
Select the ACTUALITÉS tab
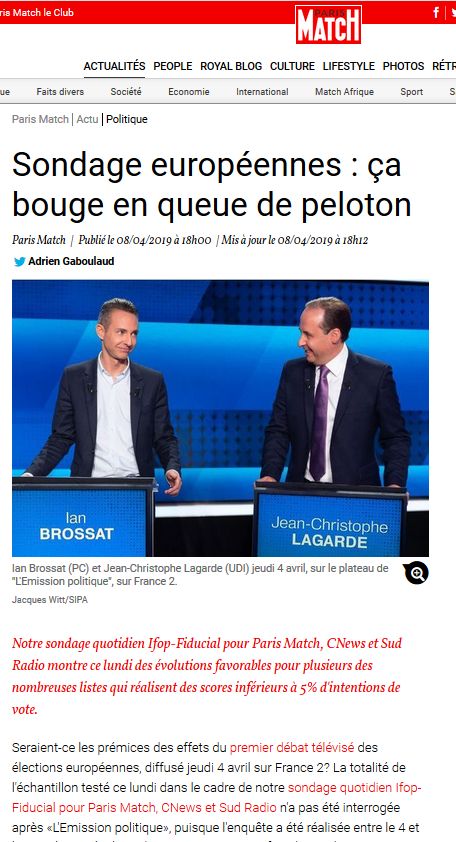pyautogui.click(x=114, y=66)
